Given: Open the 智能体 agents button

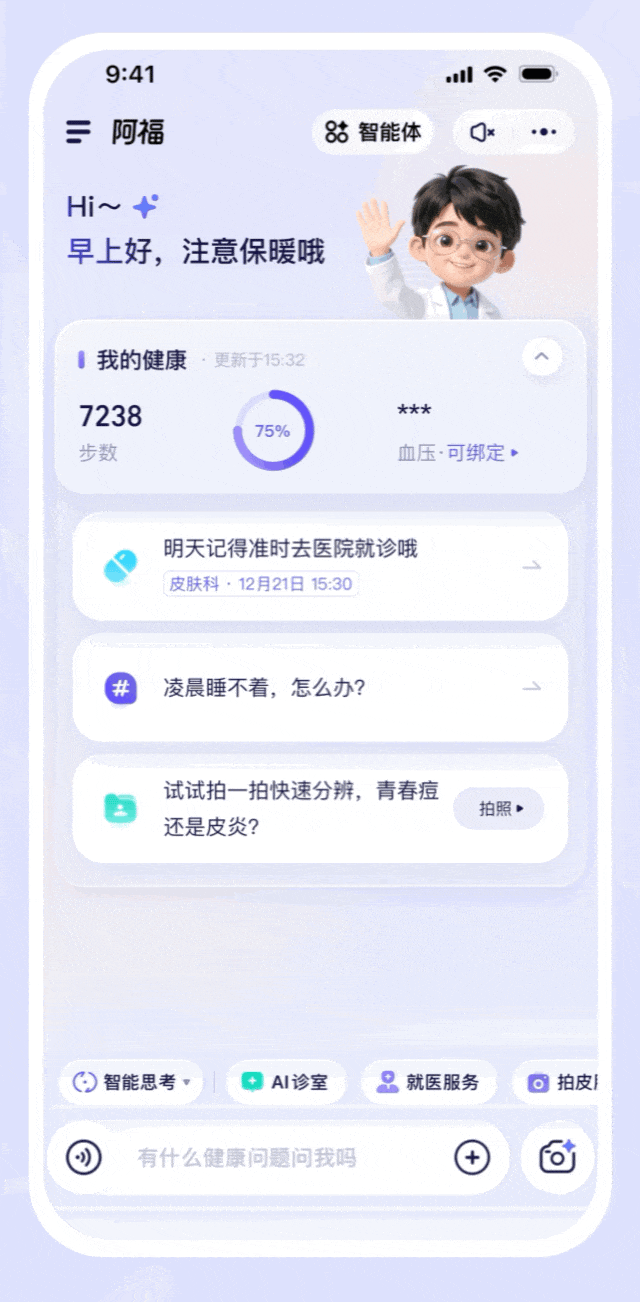Looking at the screenshot, I should tap(373, 132).
